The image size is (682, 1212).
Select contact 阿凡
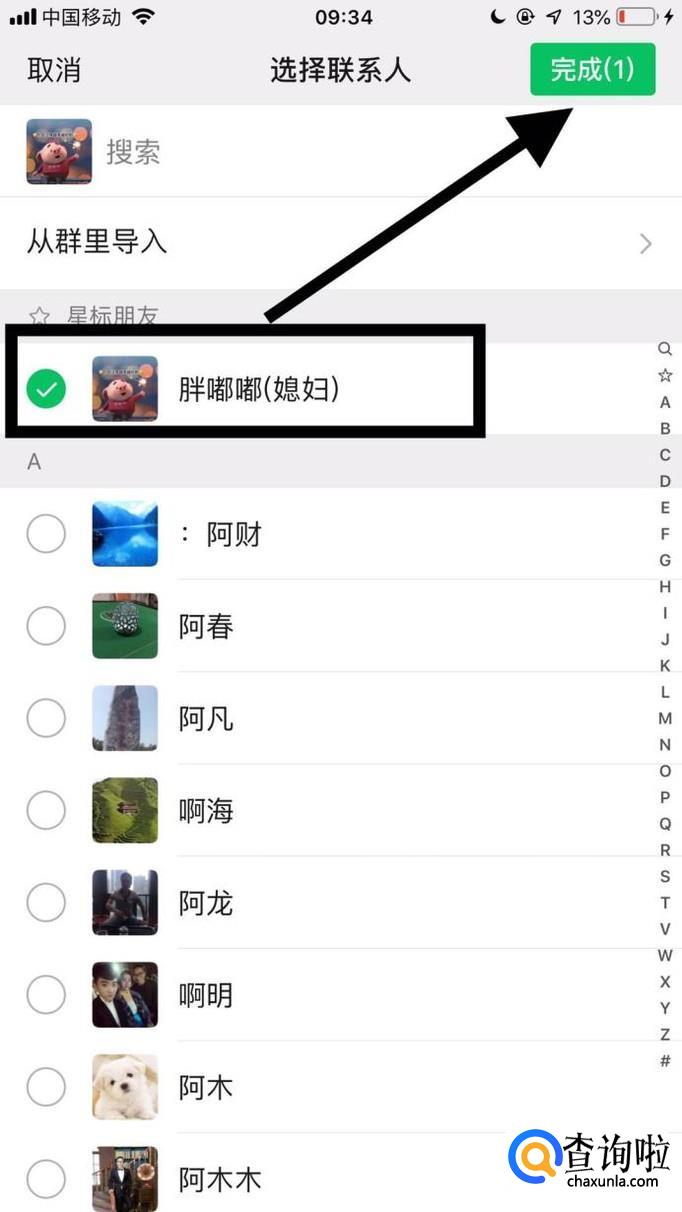46,718
